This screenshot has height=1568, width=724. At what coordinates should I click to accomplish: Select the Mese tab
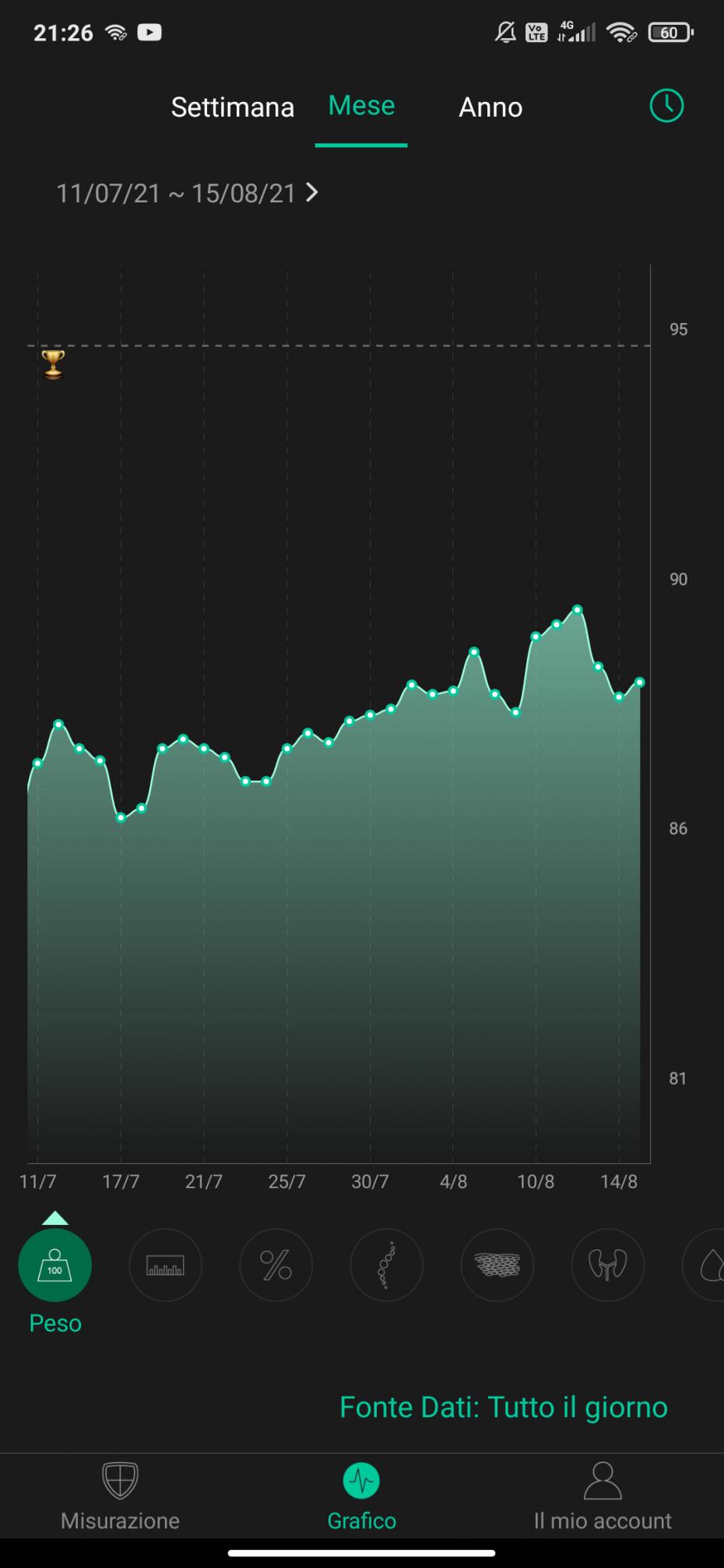pyautogui.click(x=361, y=106)
